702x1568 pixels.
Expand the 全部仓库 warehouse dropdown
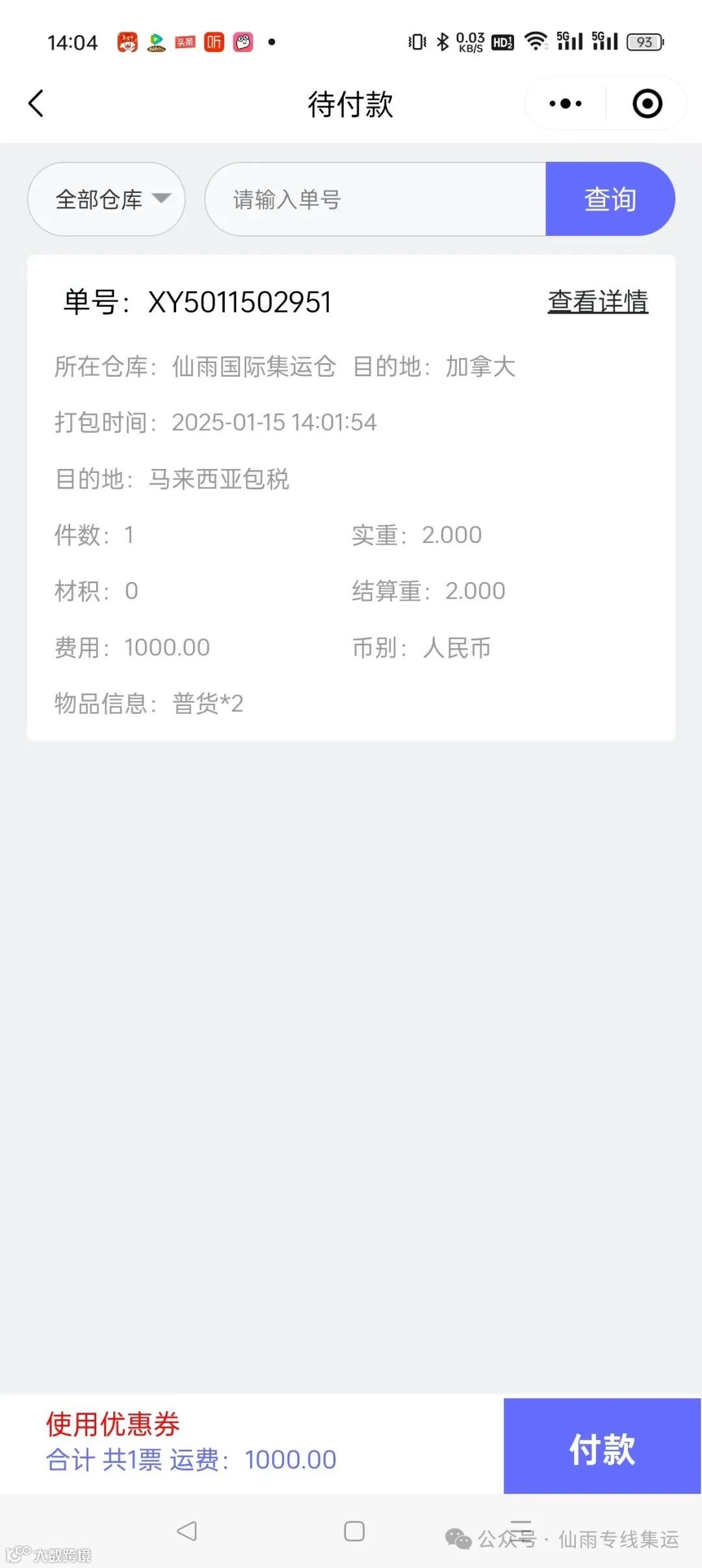pyautogui.click(x=107, y=199)
